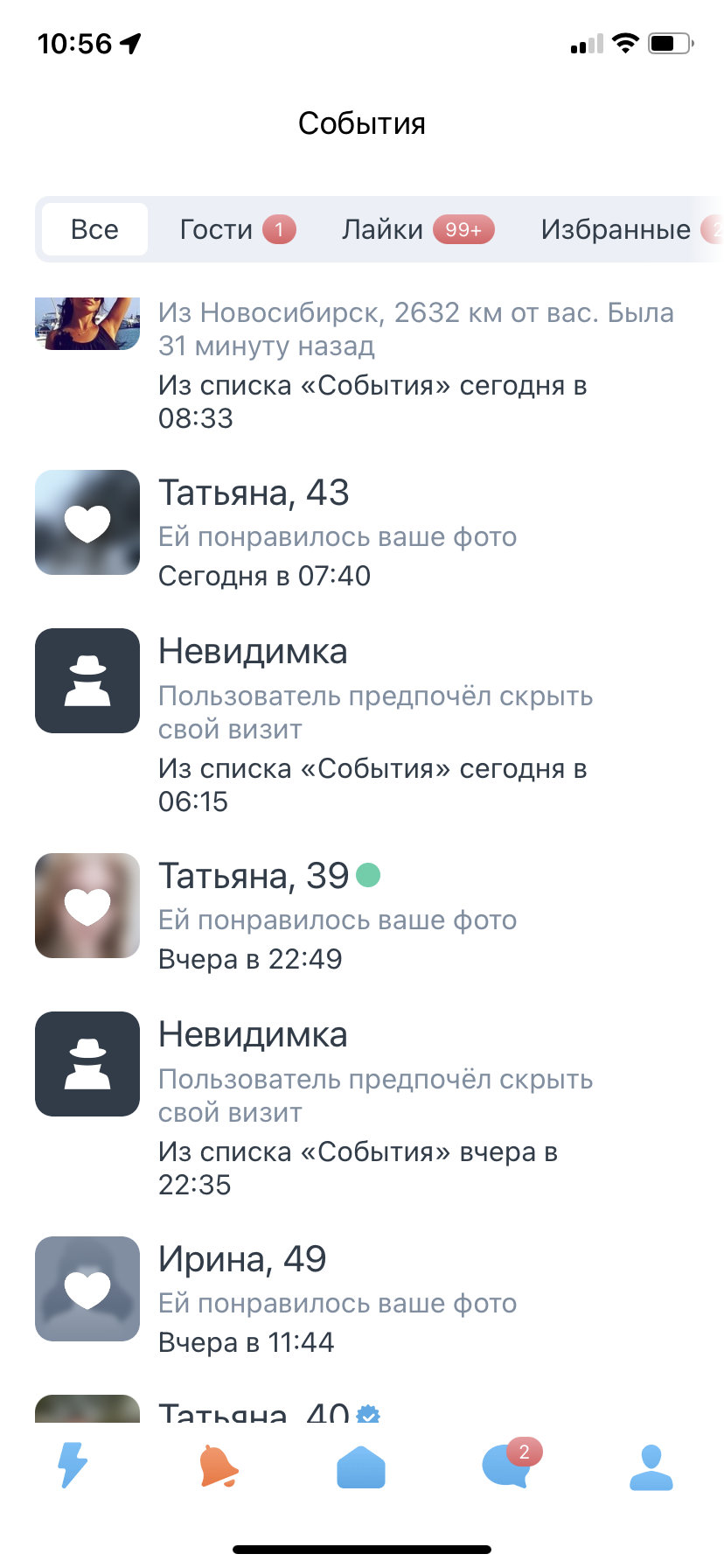Screen dimensions: 724x1568
Task: Switch to the Гости tab
Action: click(238, 229)
